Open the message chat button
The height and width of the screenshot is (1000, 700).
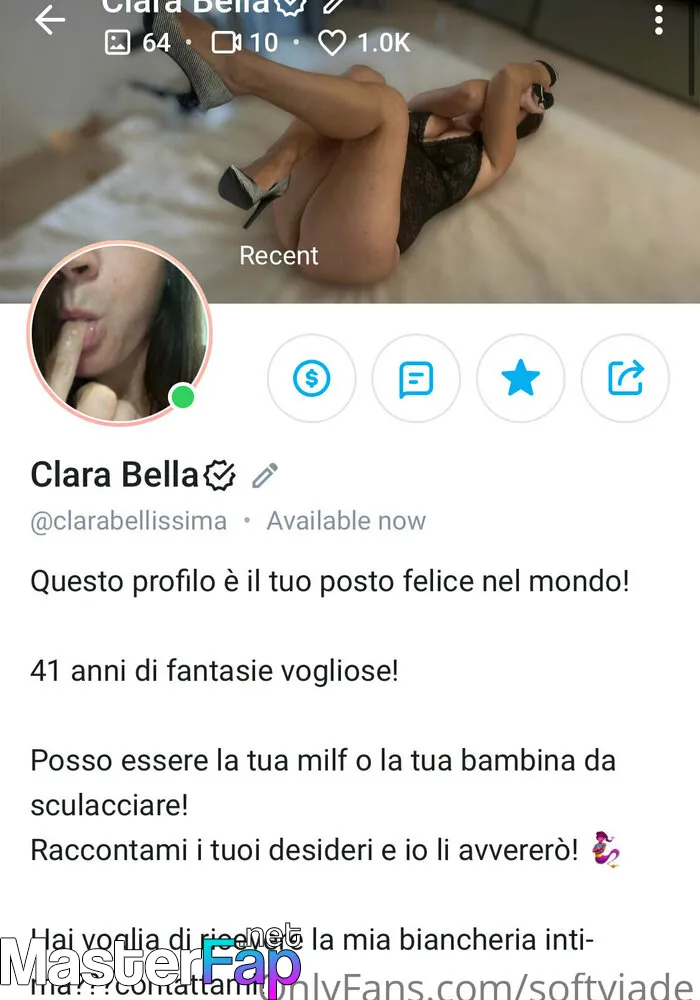coord(416,378)
